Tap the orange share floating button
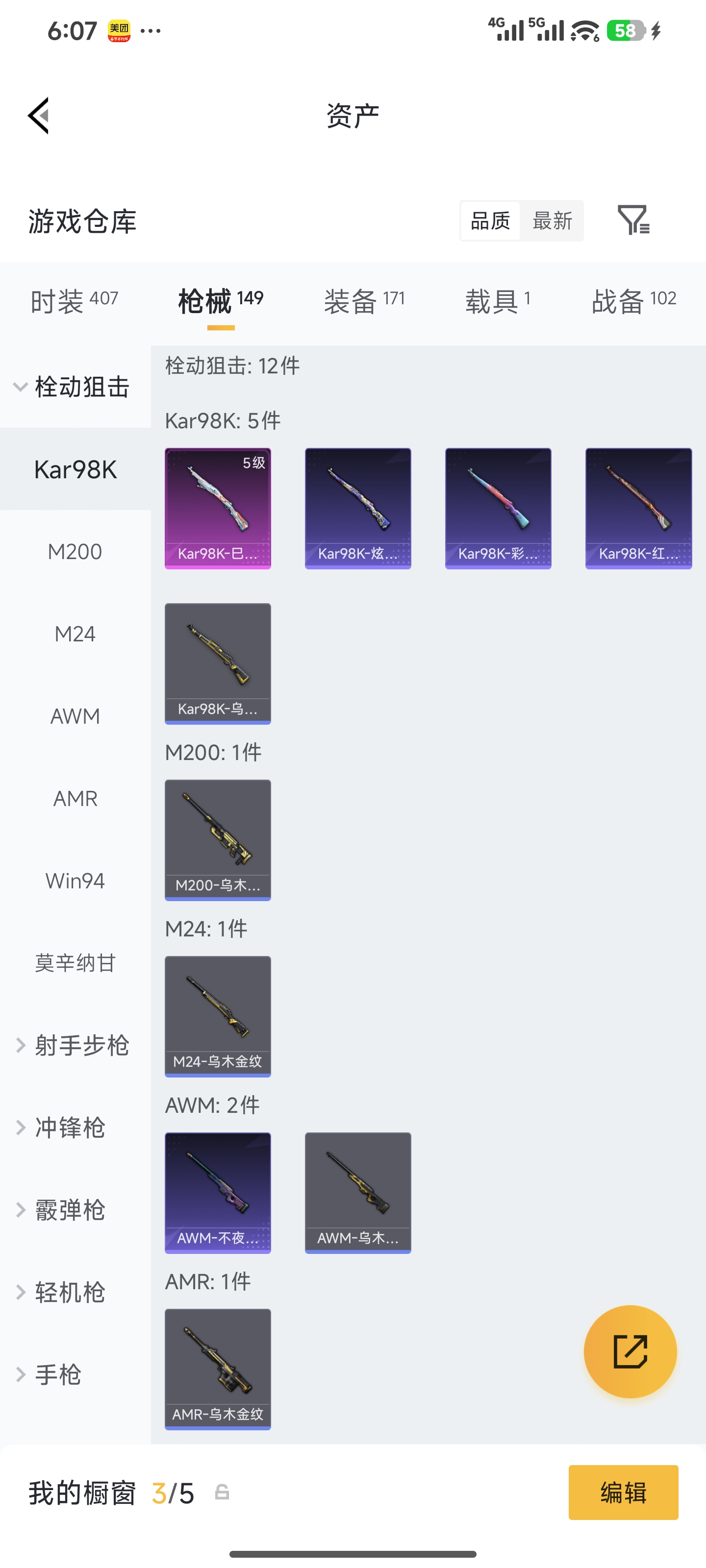 pos(630,1351)
